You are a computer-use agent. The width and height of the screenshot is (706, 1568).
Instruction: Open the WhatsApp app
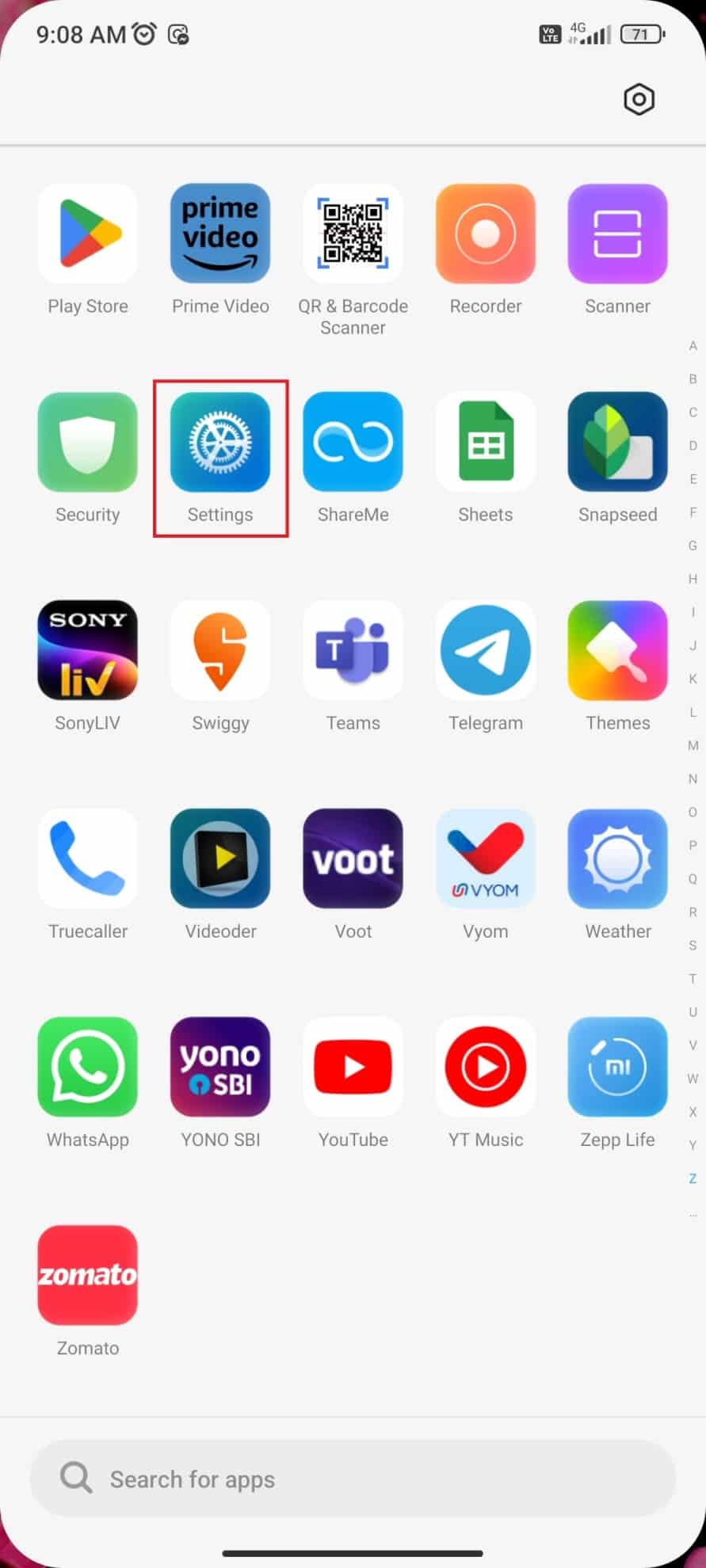tap(87, 1067)
